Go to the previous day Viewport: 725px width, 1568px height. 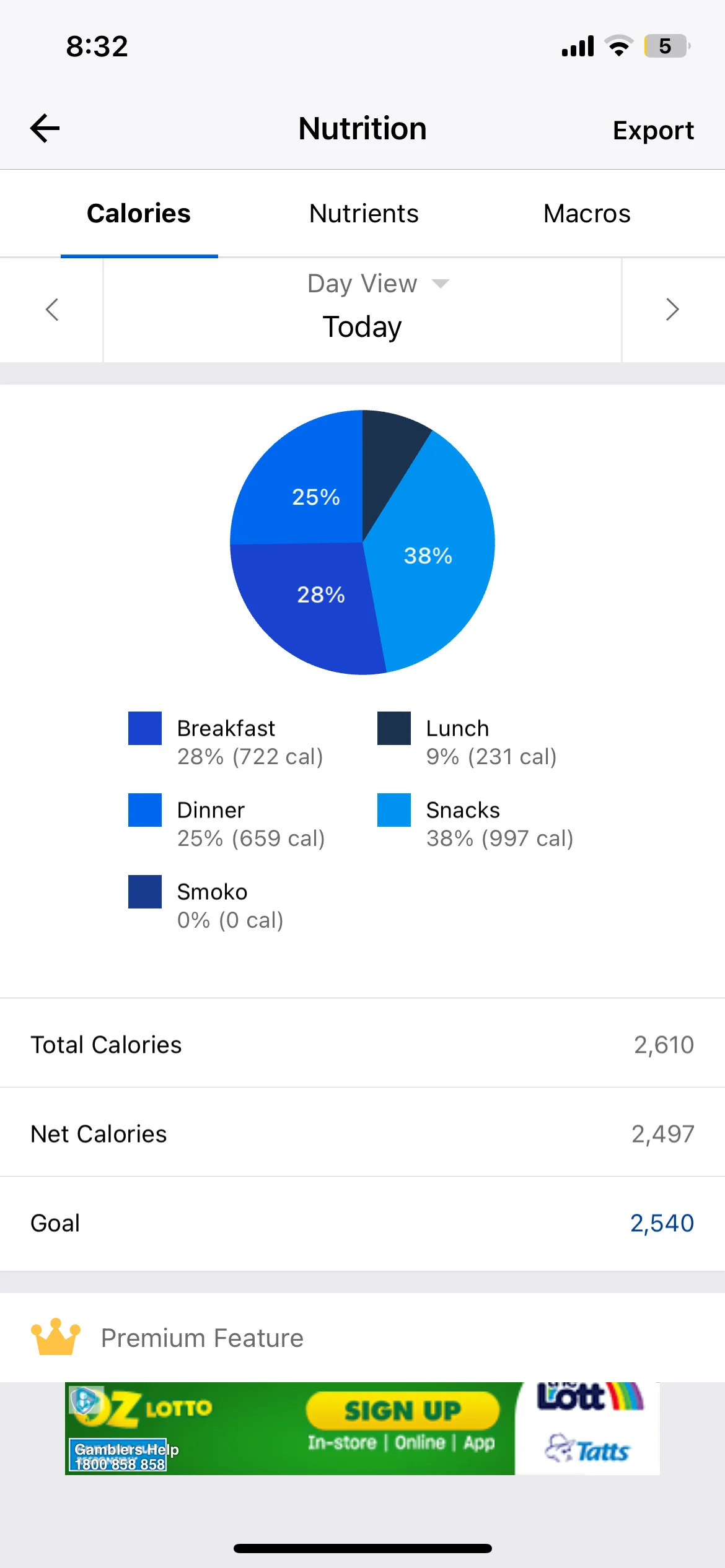pos(52,310)
